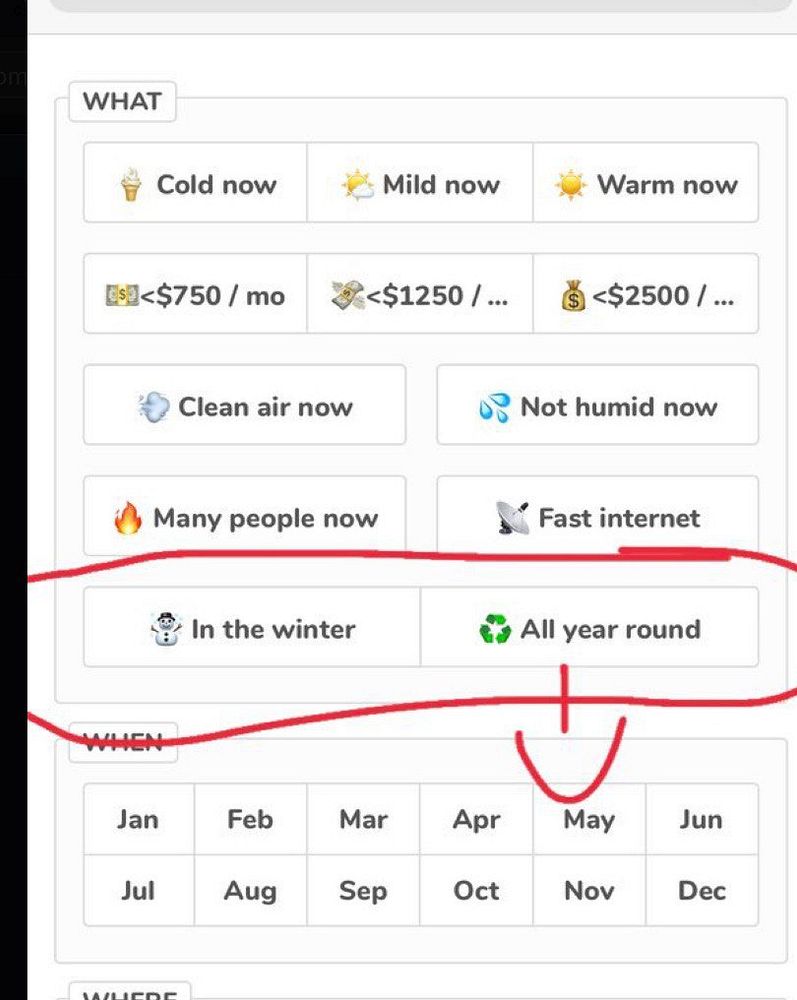Select the Fast internet filter

click(597, 517)
